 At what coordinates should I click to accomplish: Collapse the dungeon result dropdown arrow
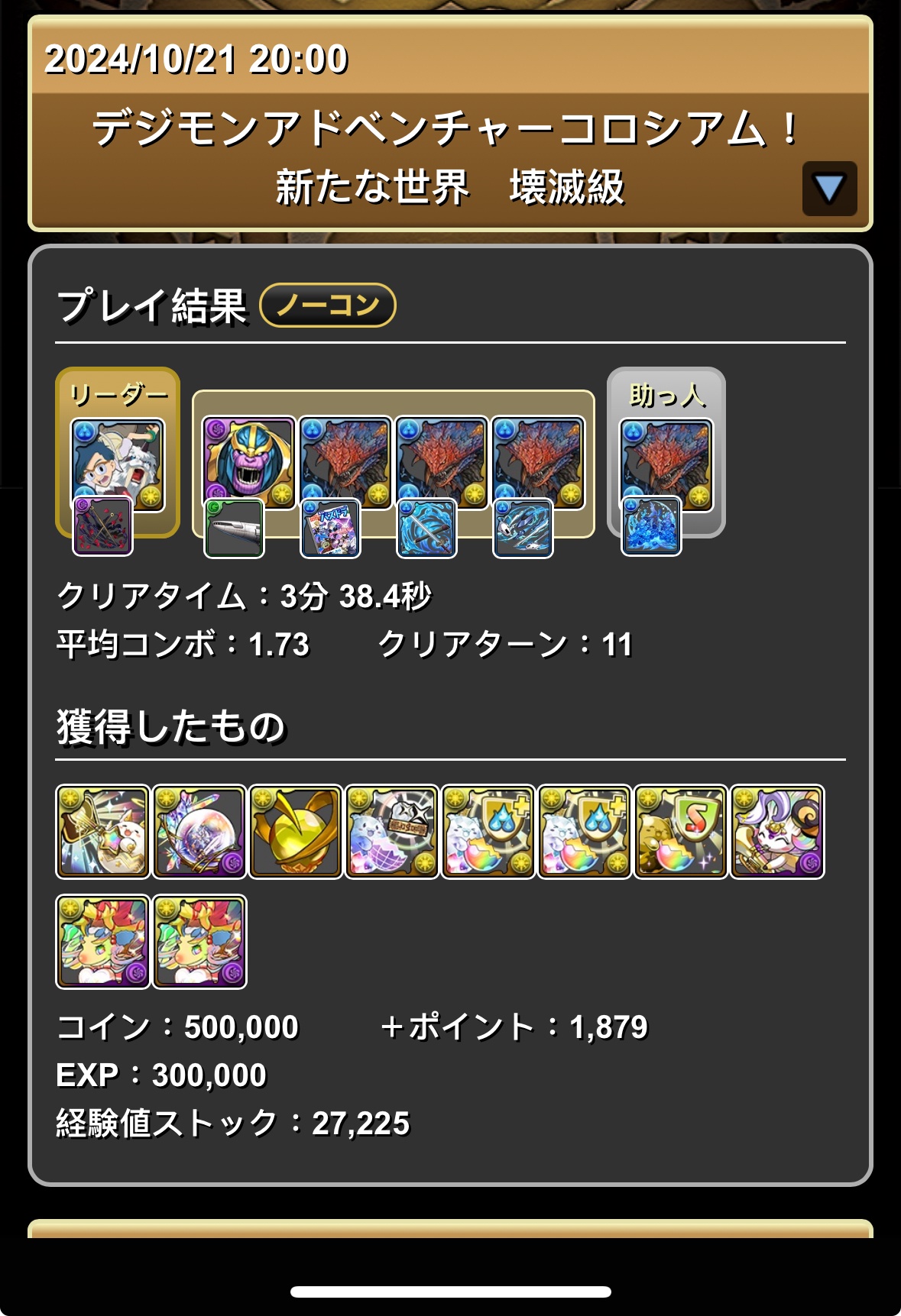tap(829, 188)
